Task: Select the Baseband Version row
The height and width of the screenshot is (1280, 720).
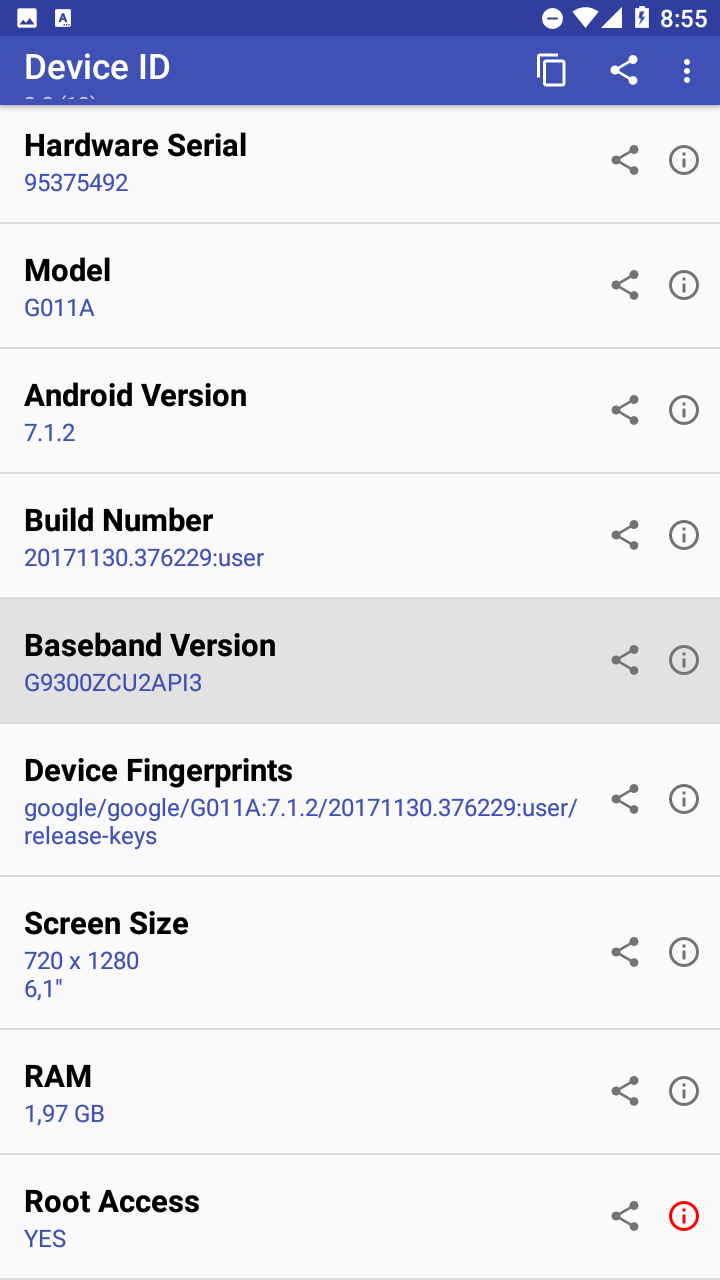Action: pos(300,661)
